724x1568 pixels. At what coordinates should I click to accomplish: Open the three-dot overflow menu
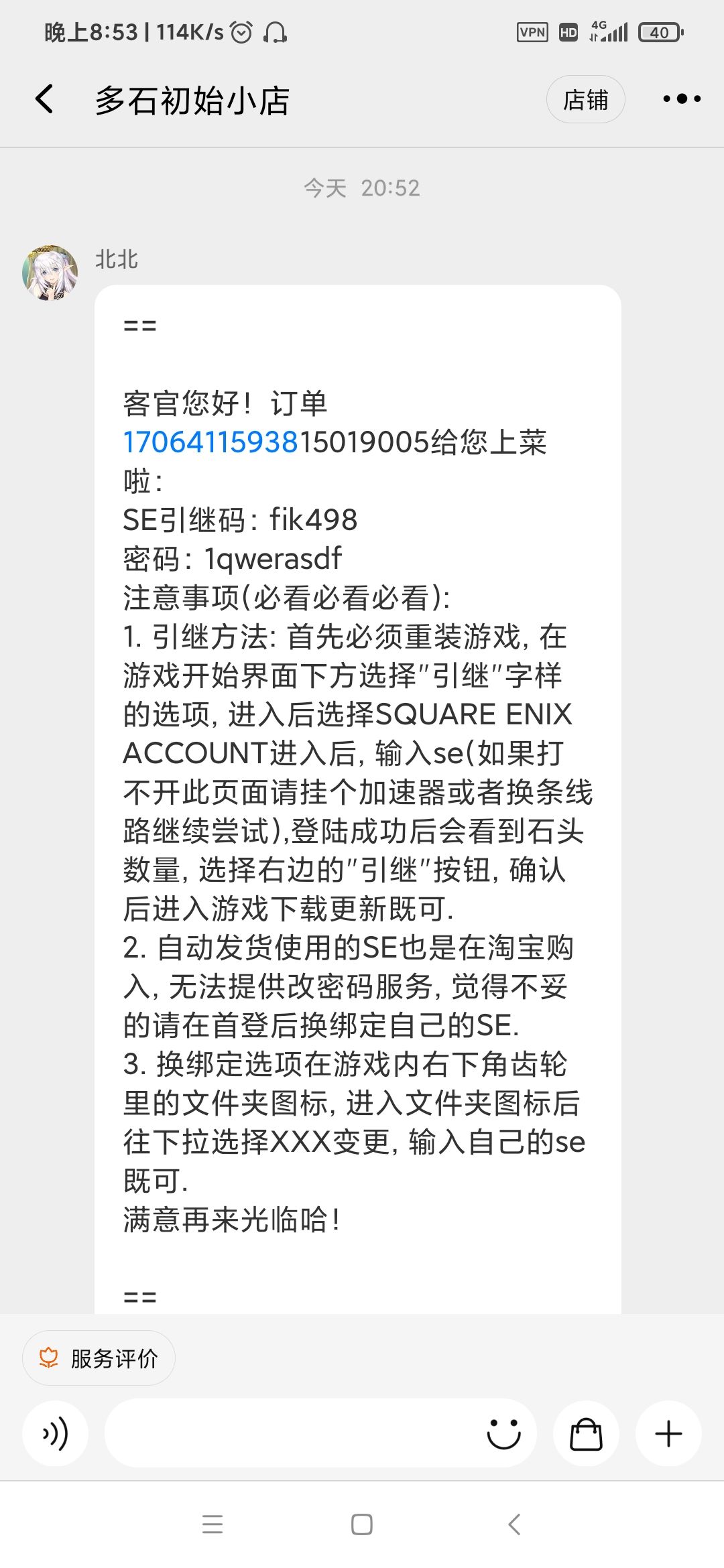tap(681, 99)
